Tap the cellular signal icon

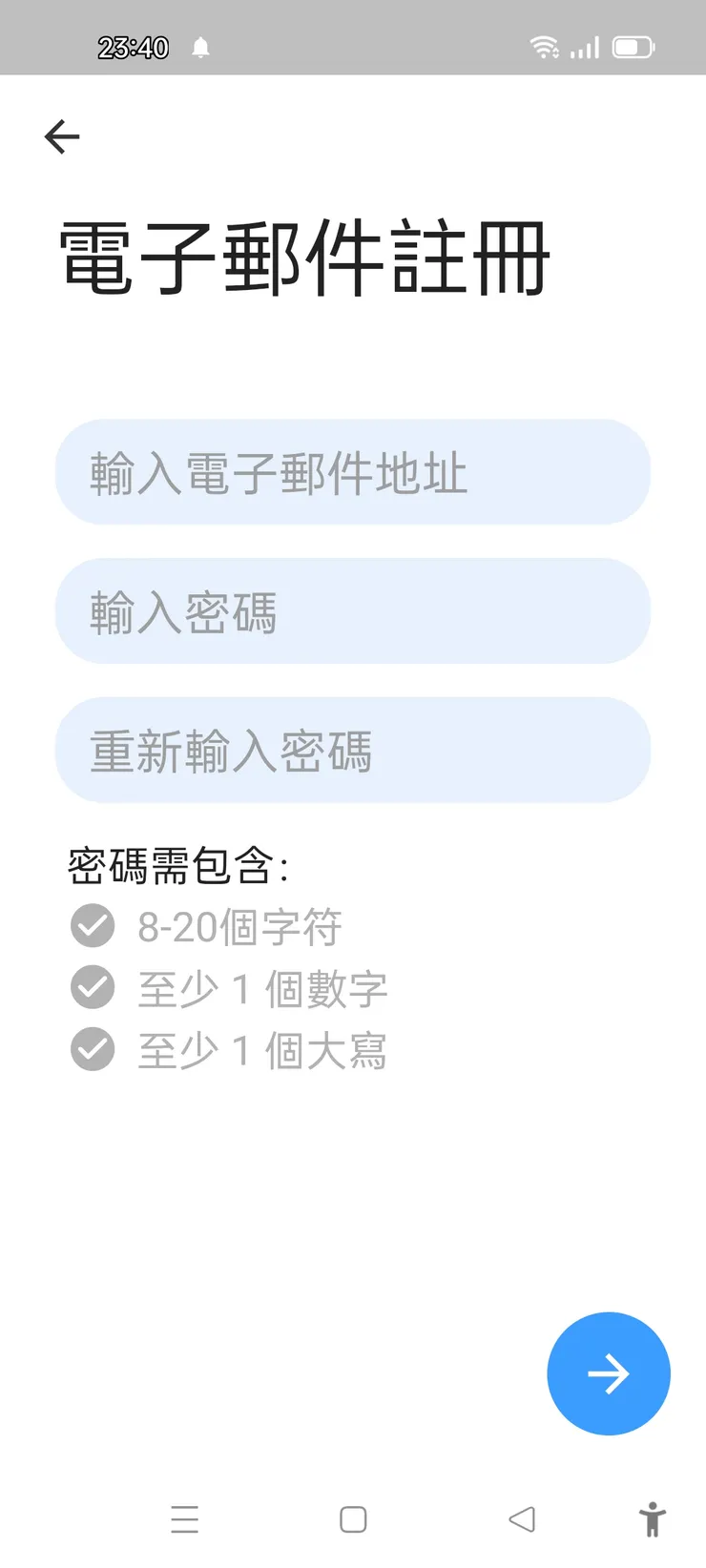click(x=584, y=46)
